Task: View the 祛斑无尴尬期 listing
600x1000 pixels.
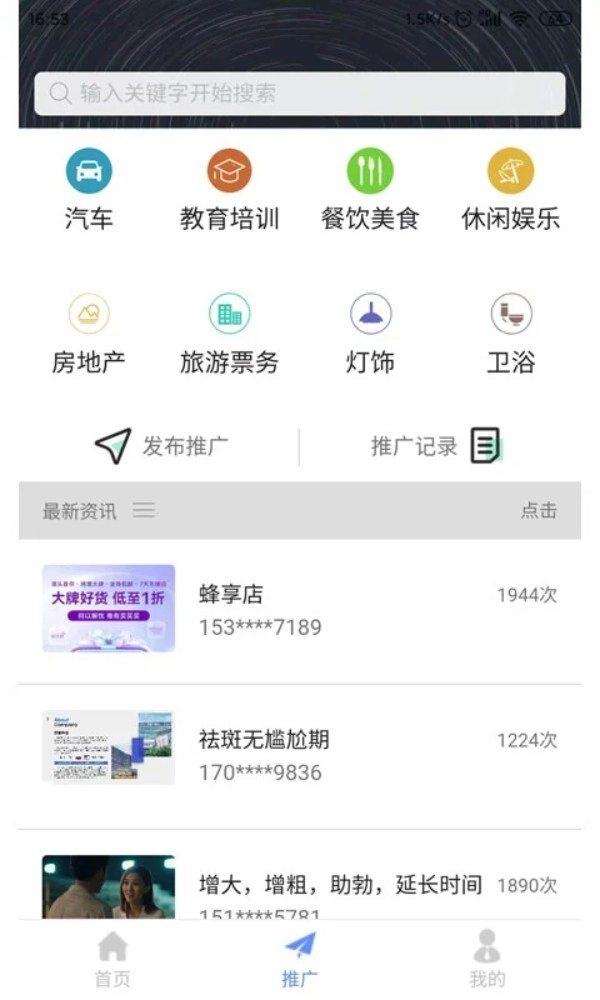Action: tap(300, 755)
